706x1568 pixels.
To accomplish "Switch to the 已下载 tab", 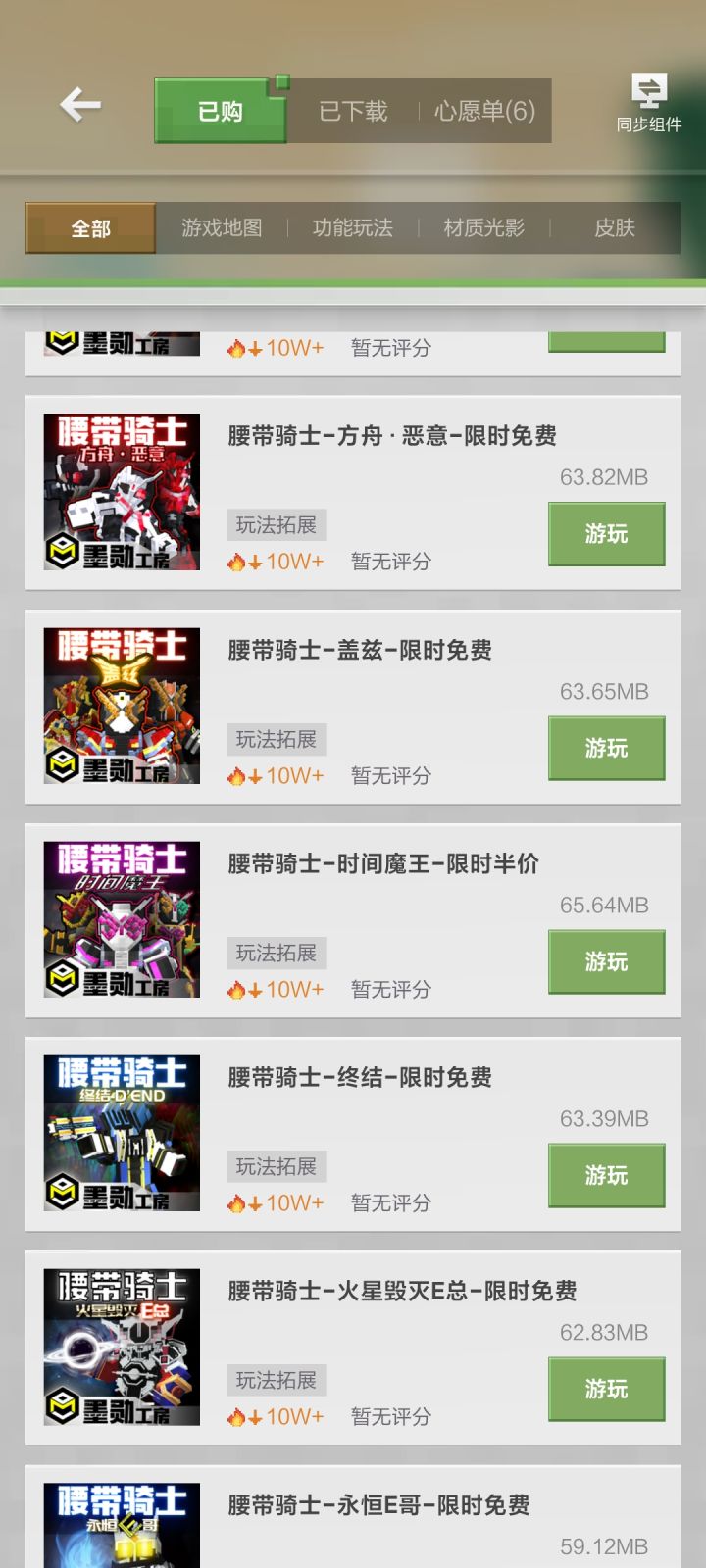I will tap(351, 111).
